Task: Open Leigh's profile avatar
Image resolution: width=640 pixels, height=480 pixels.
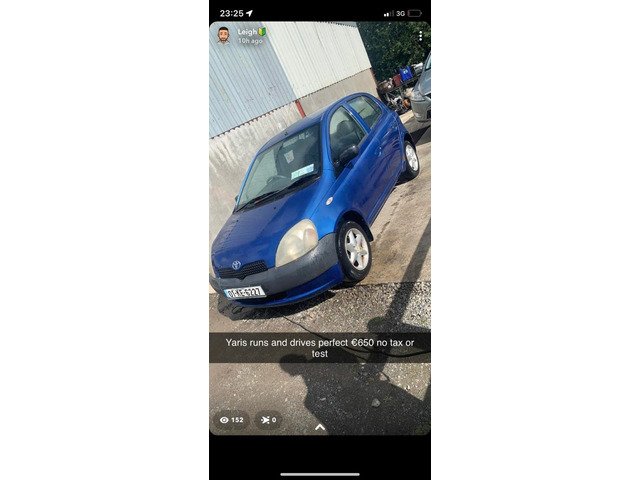Action: [224, 35]
